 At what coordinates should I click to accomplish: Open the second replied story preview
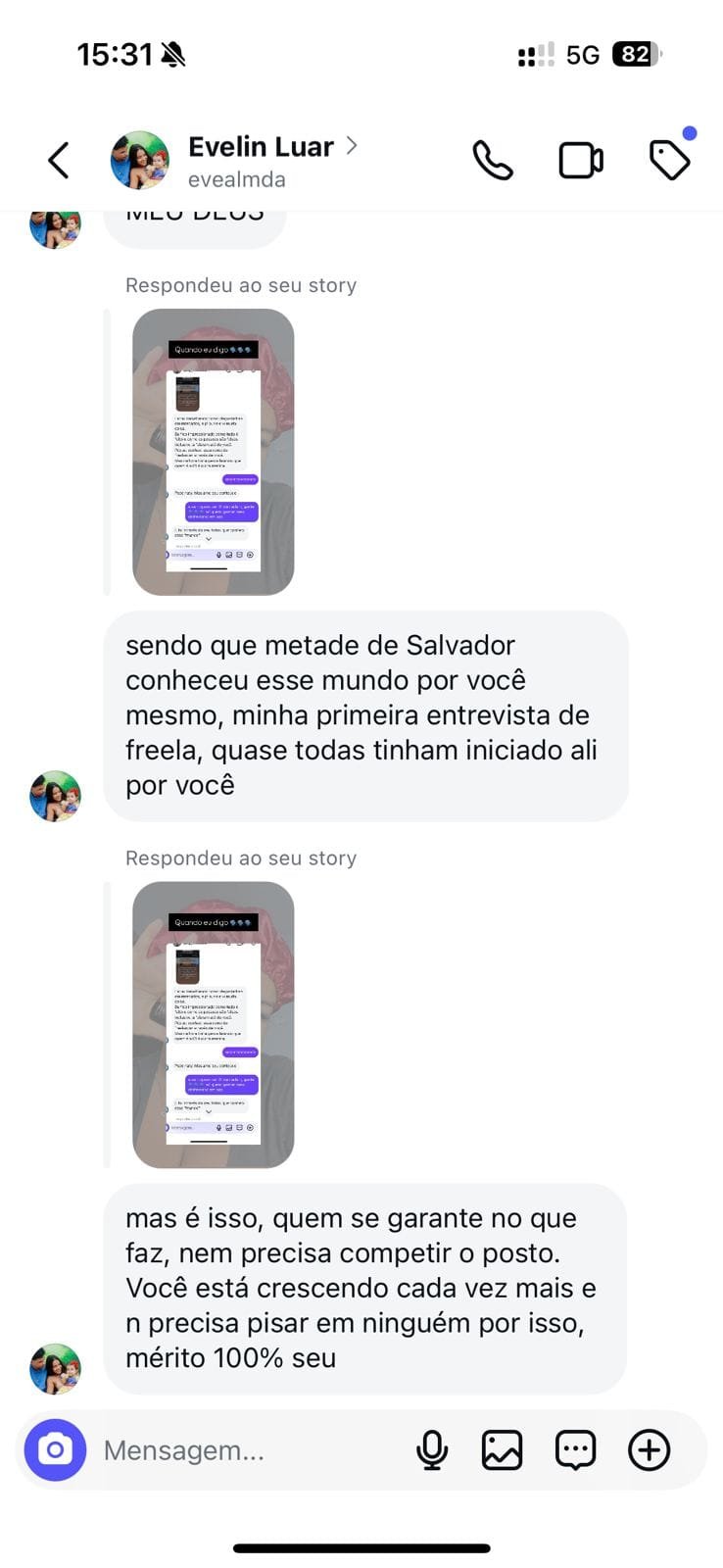pos(213,1026)
